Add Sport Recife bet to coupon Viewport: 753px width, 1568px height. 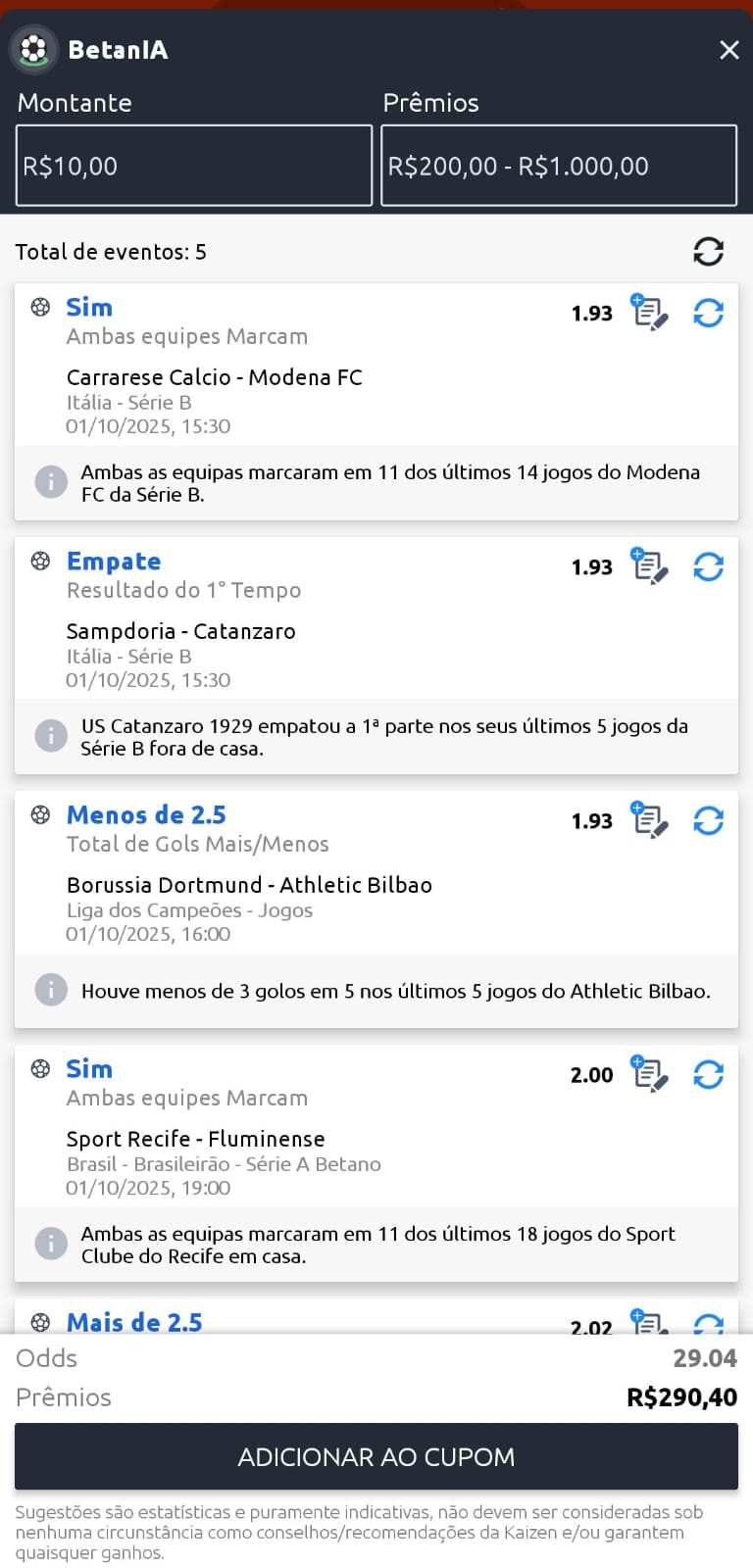click(x=649, y=1074)
